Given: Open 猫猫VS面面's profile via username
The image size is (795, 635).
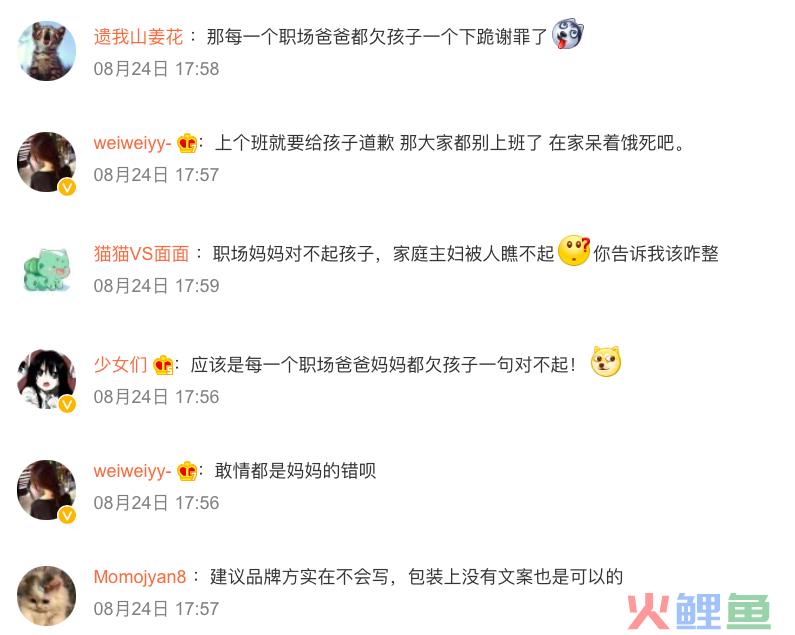Looking at the screenshot, I should click(141, 254).
